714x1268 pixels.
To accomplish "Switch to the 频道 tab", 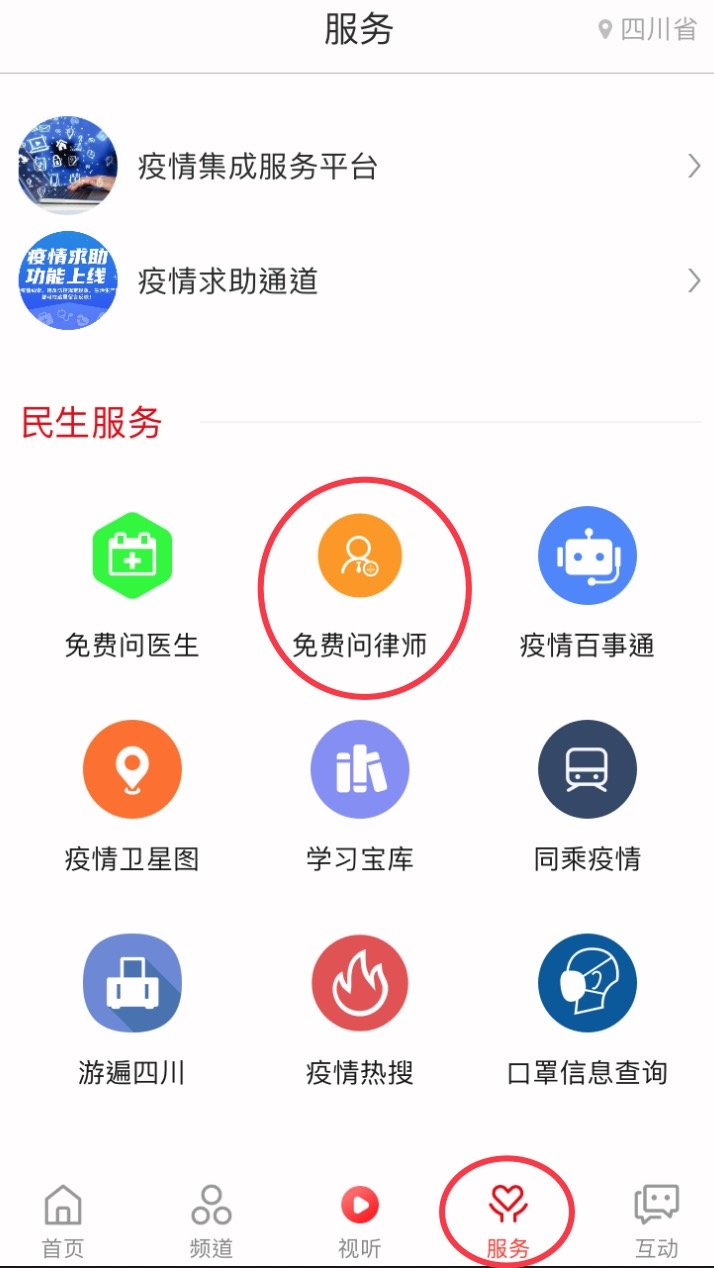I will 211,1220.
